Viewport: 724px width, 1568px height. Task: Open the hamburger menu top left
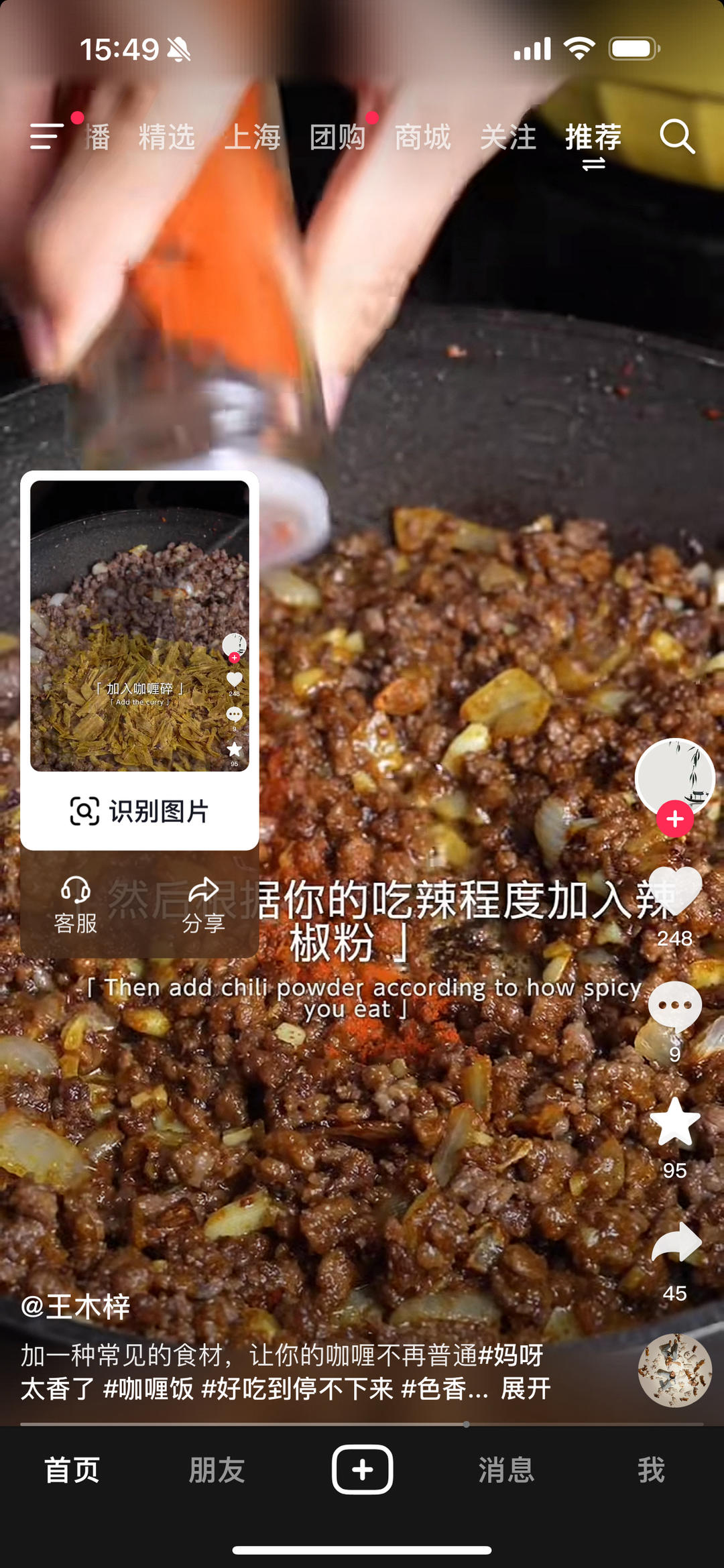coord(44,137)
